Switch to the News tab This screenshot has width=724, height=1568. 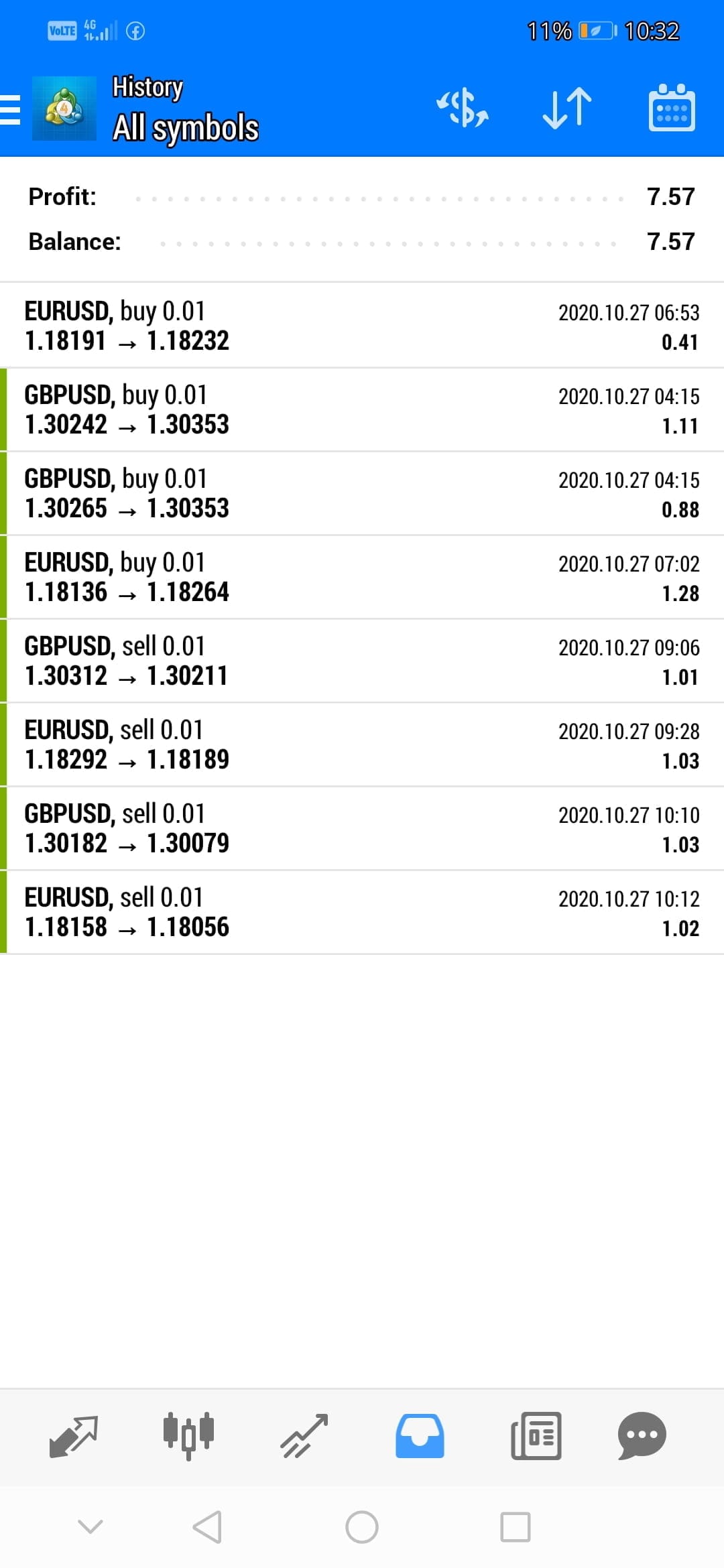click(x=536, y=1437)
